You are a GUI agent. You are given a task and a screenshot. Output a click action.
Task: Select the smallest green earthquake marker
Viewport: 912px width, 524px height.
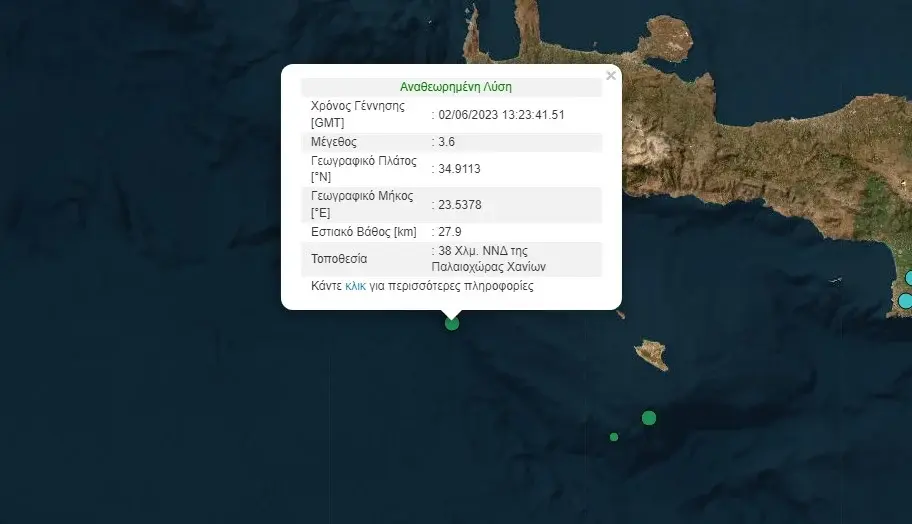[614, 437]
